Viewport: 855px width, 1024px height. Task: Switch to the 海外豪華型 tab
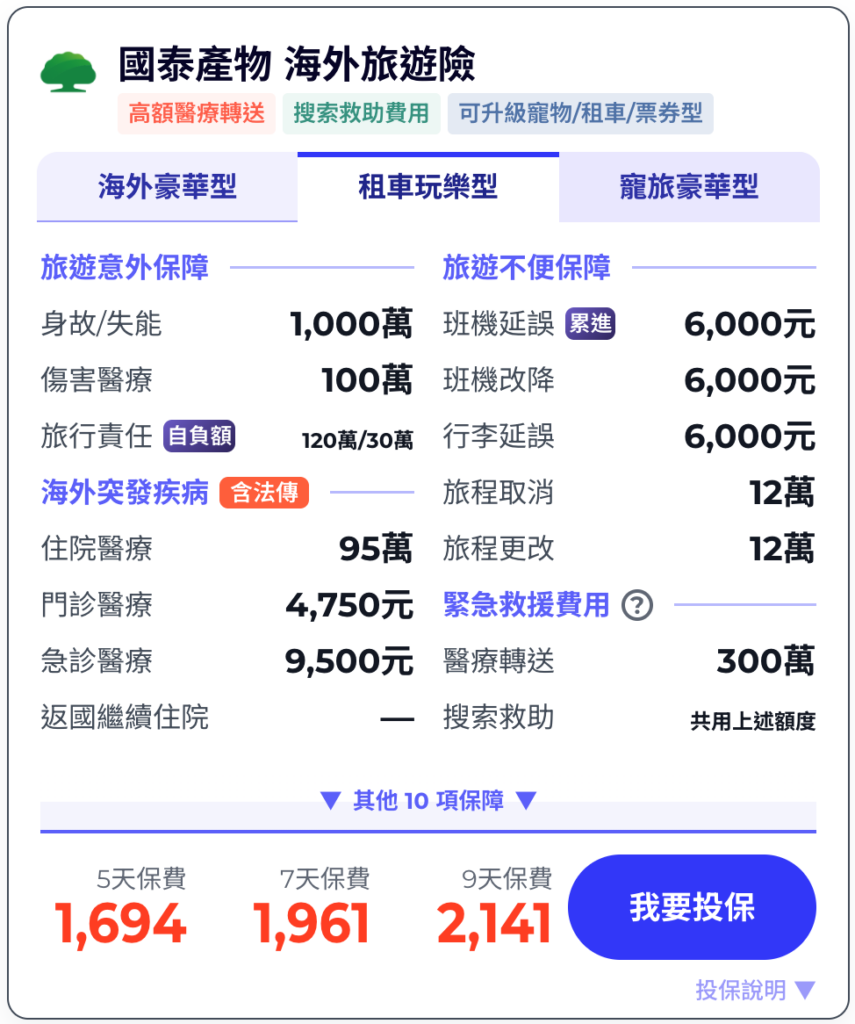[167, 187]
